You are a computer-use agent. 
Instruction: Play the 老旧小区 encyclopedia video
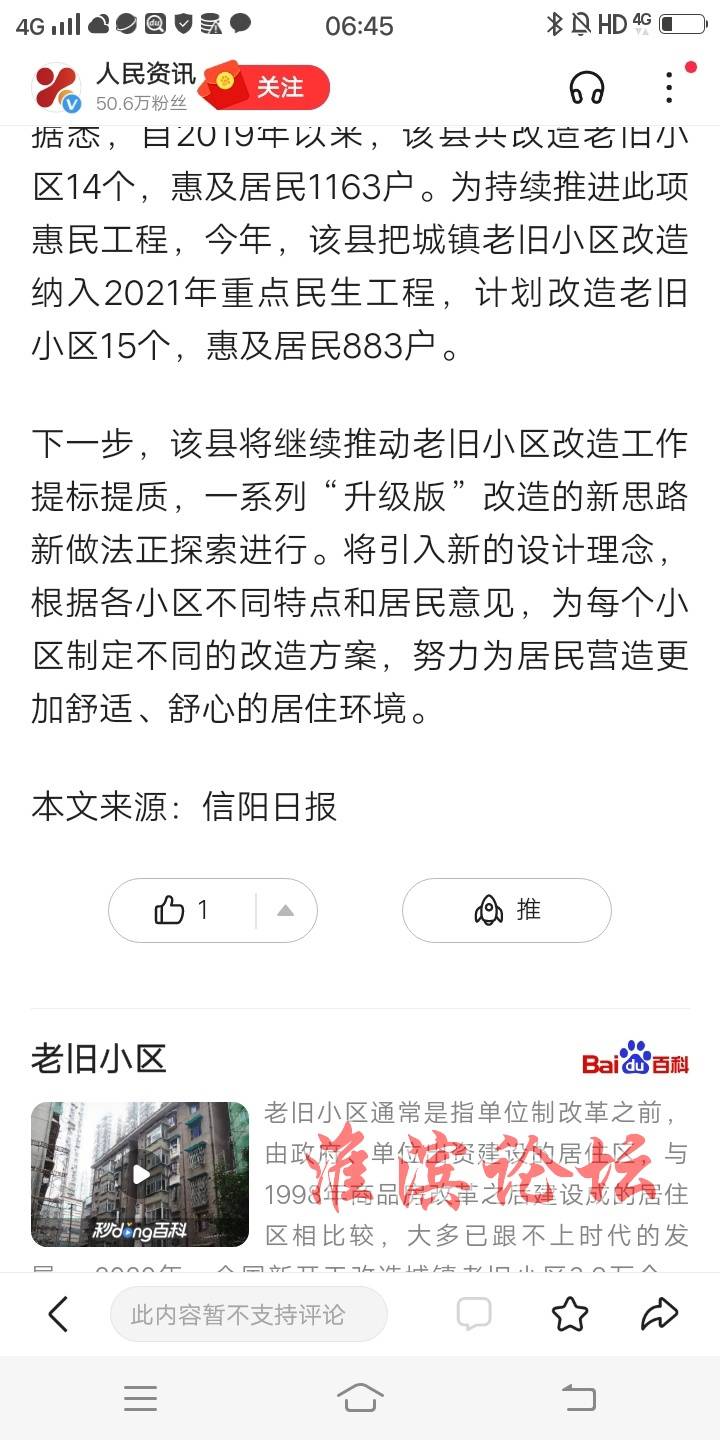[140, 1174]
